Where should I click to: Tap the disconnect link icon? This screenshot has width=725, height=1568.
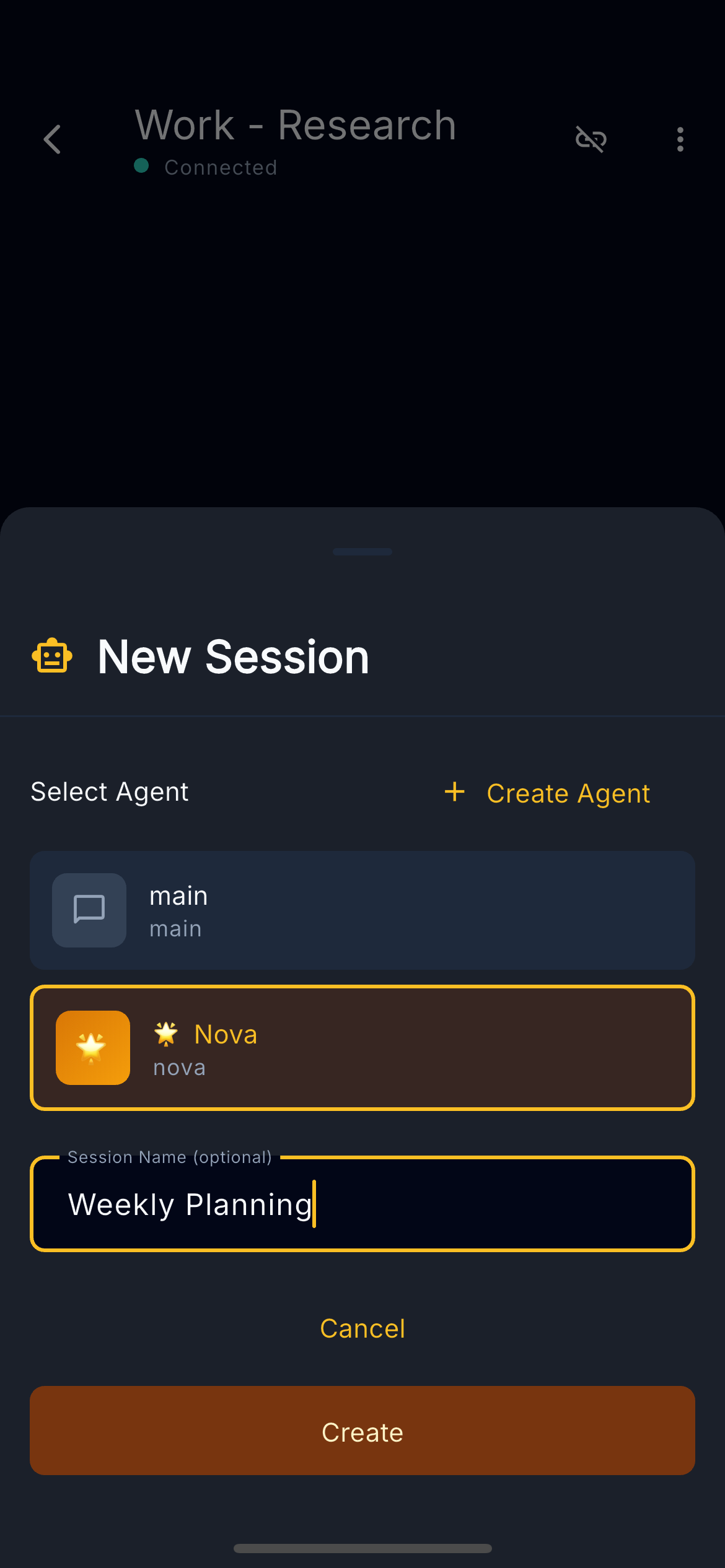click(x=591, y=139)
